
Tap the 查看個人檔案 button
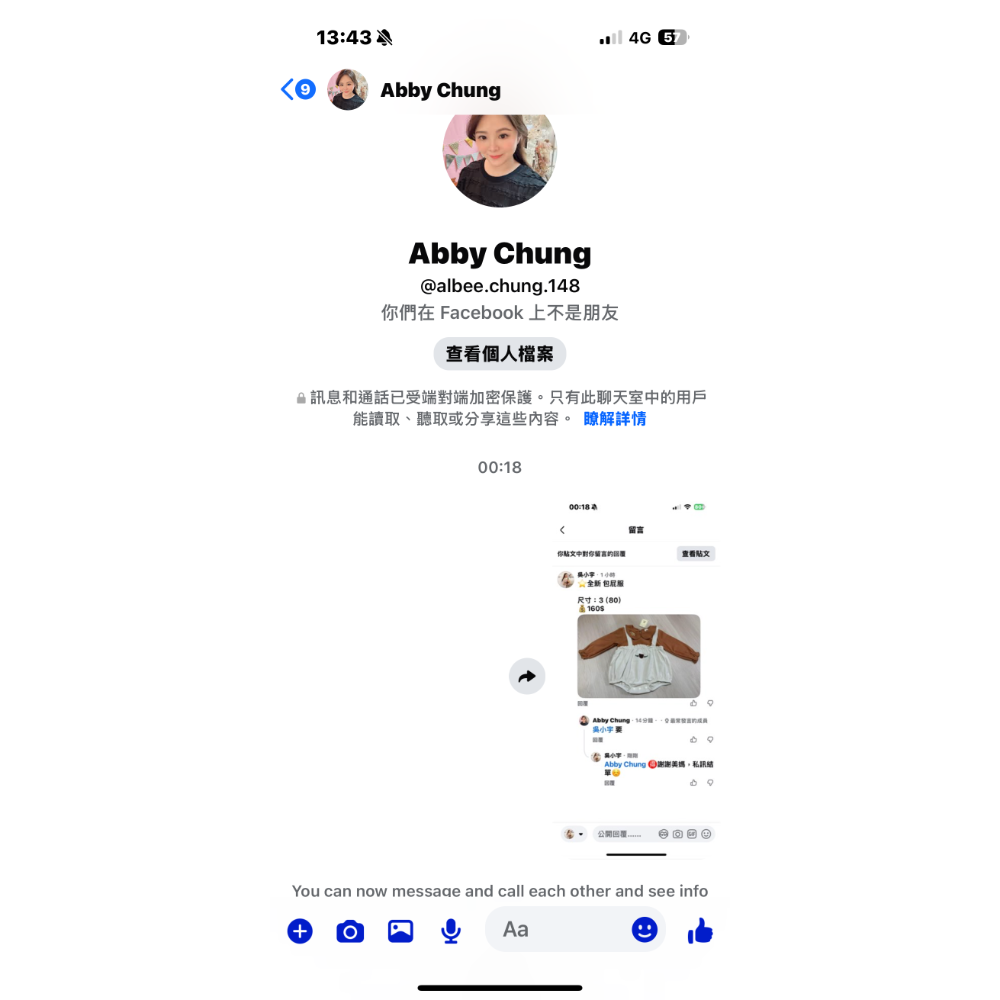click(x=500, y=354)
